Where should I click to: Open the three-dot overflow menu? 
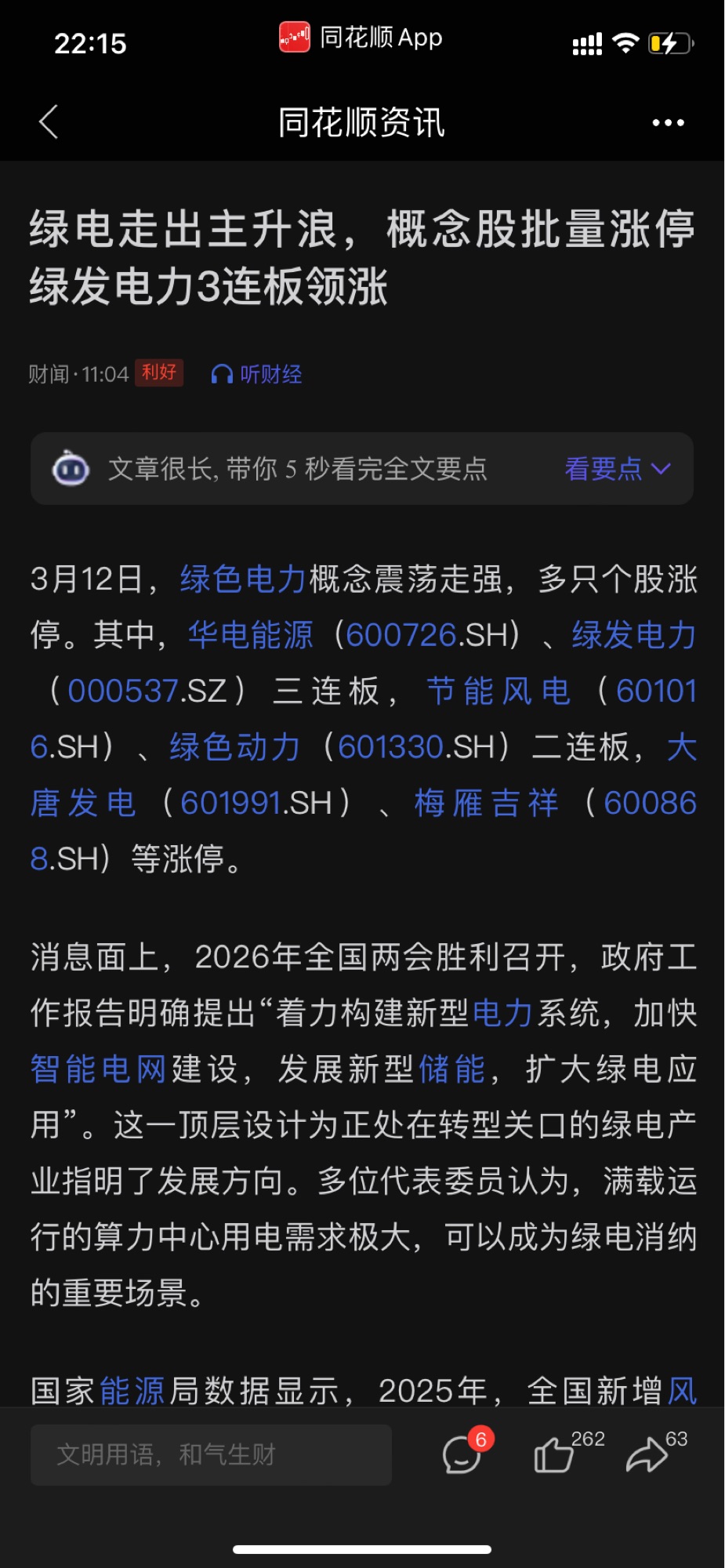click(668, 122)
